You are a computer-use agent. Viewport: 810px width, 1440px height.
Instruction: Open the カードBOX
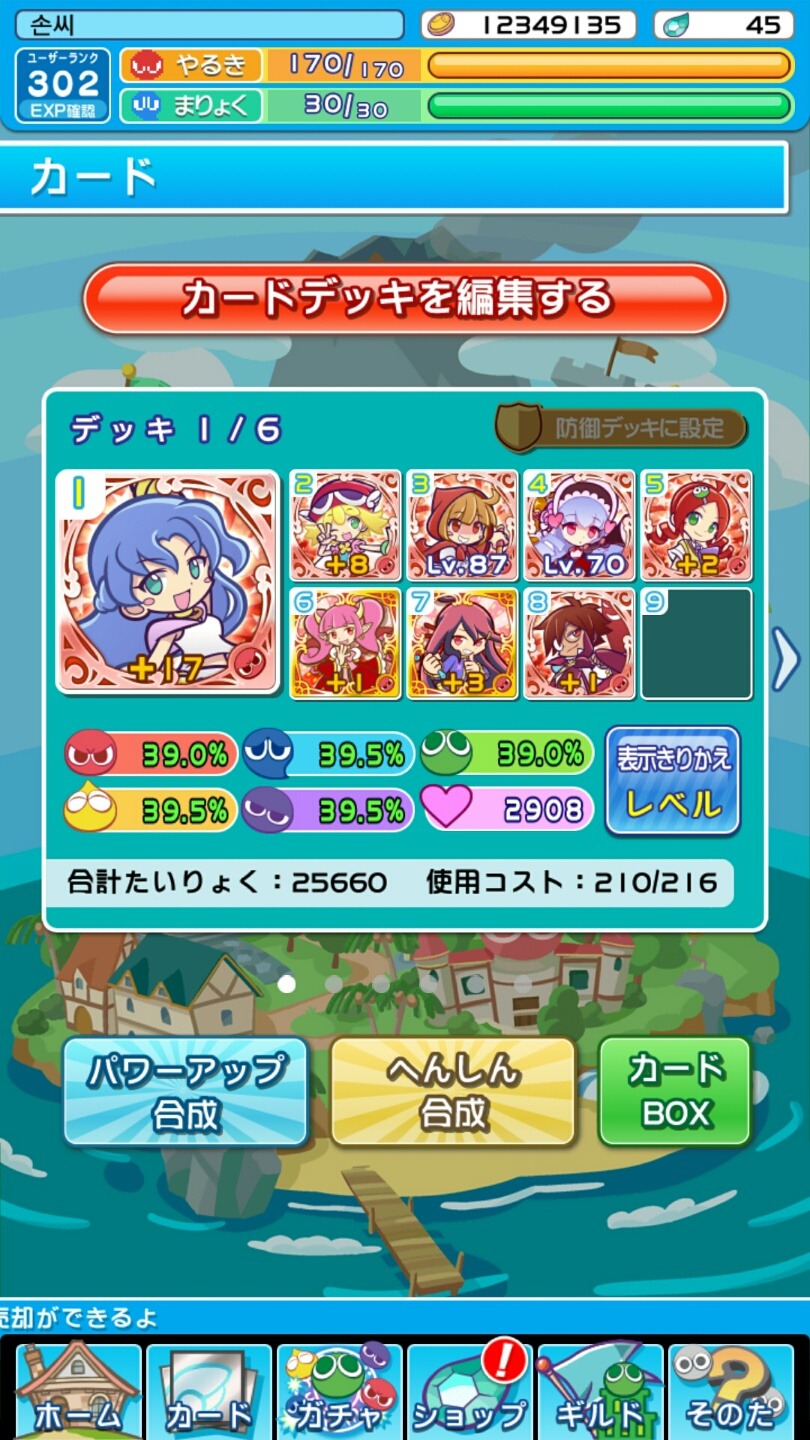(x=674, y=1091)
